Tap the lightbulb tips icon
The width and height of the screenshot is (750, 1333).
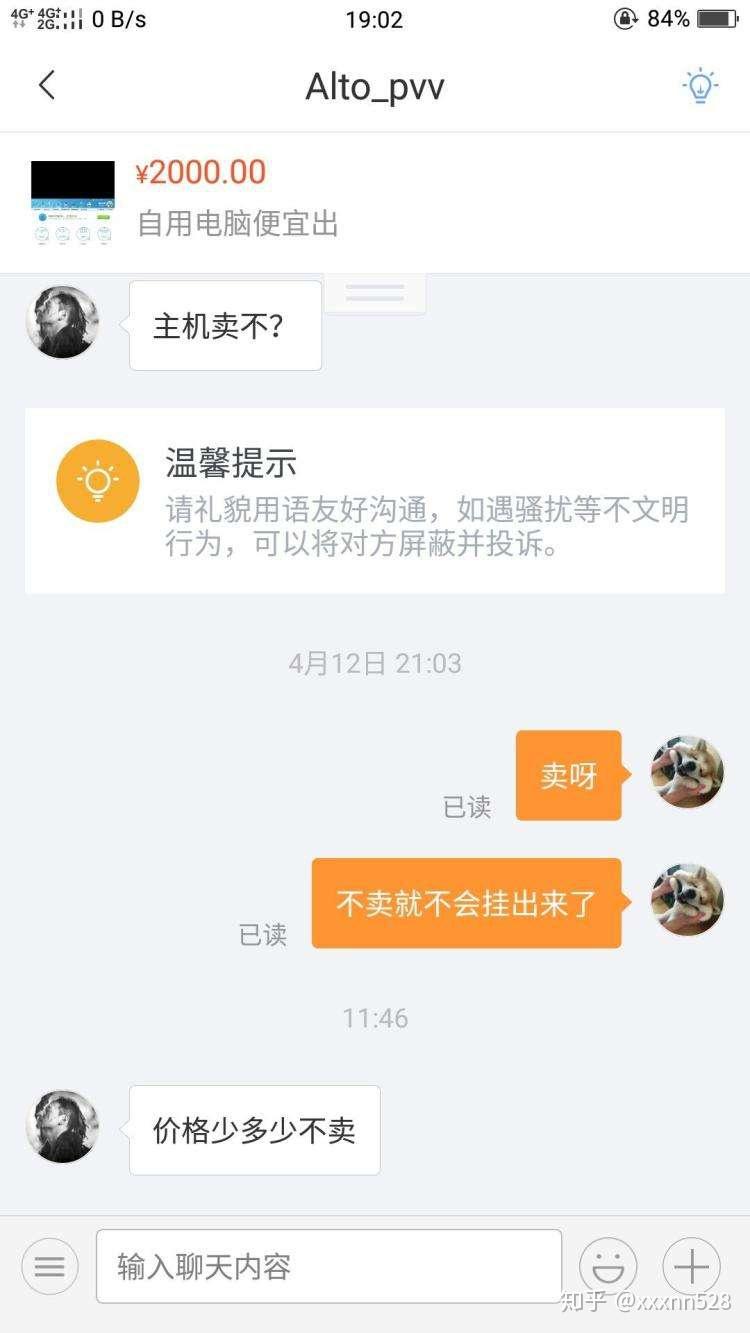pos(700,86)
